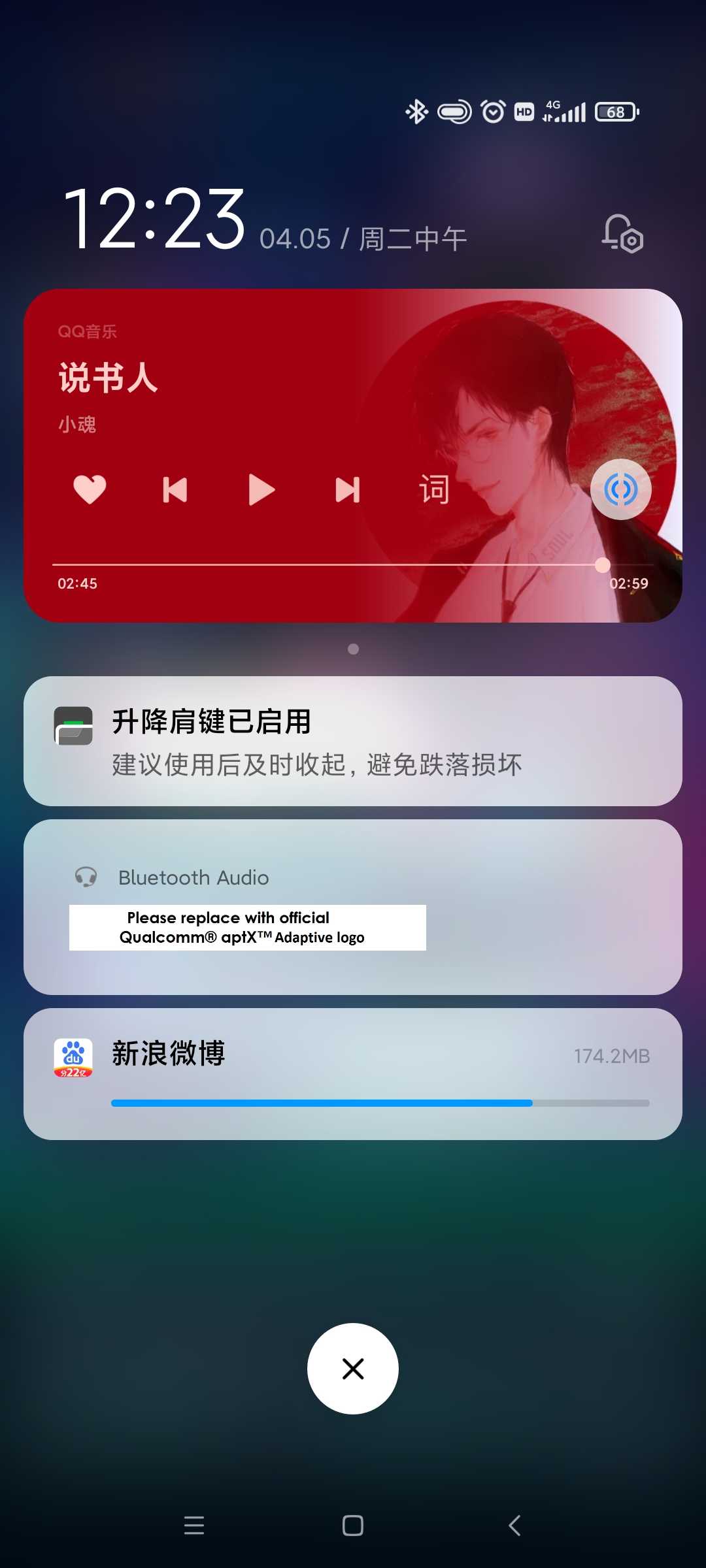Show lyrics with the 词 button
Viewport: 706px width, 1568px height.
[434, 489]
